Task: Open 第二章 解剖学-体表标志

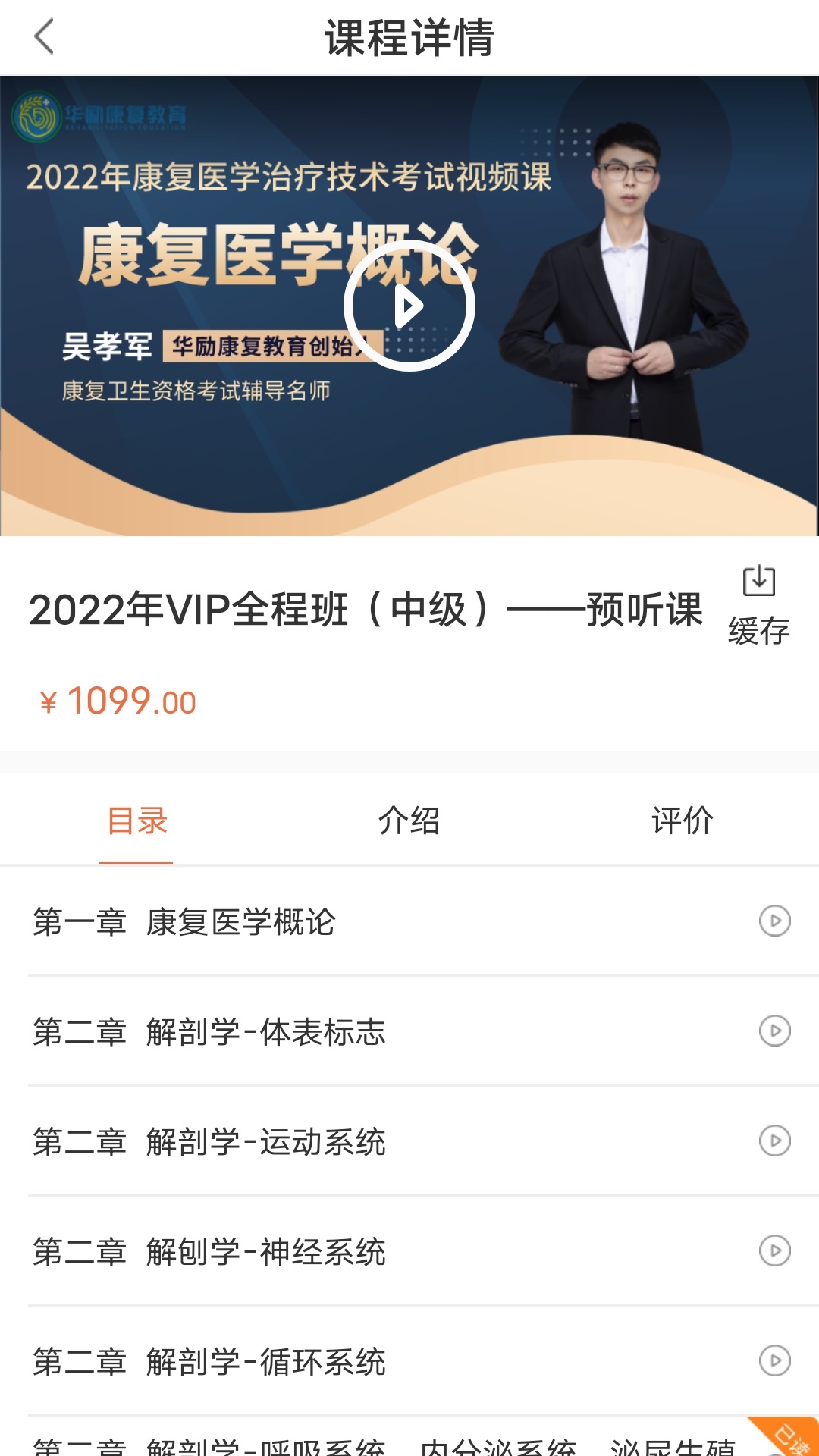Action: click(x=409, y=1032)
